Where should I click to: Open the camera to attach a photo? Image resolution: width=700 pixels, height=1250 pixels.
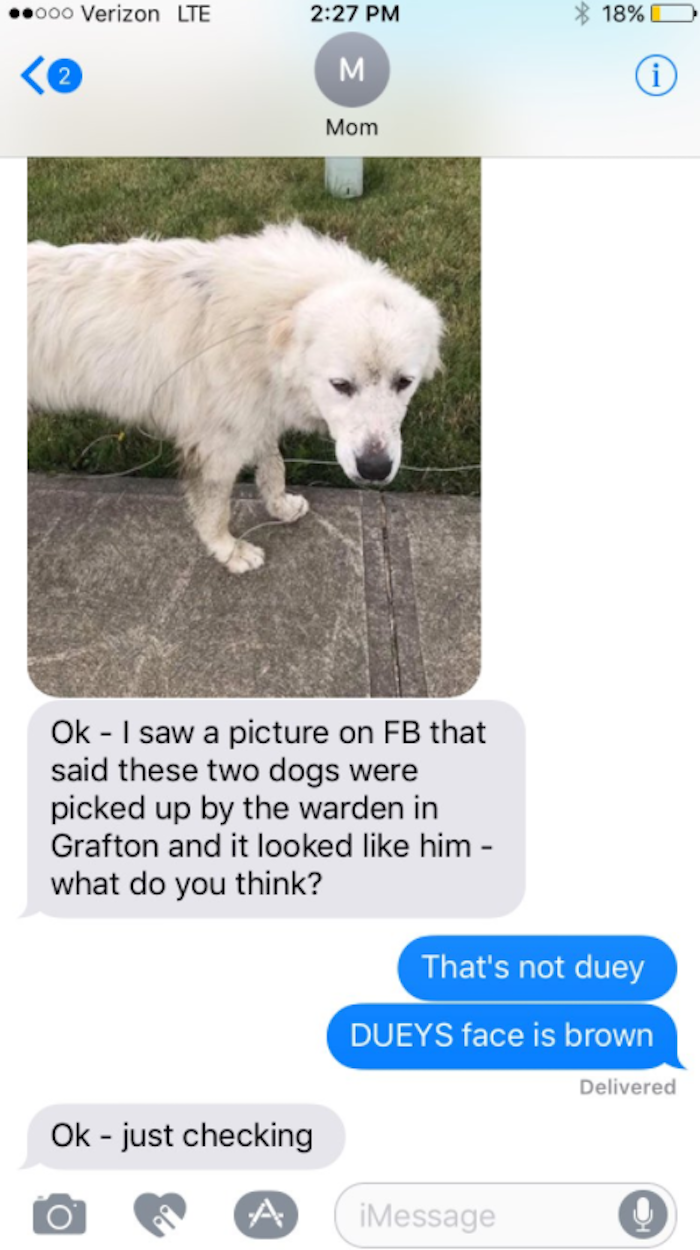(59, 1215)
